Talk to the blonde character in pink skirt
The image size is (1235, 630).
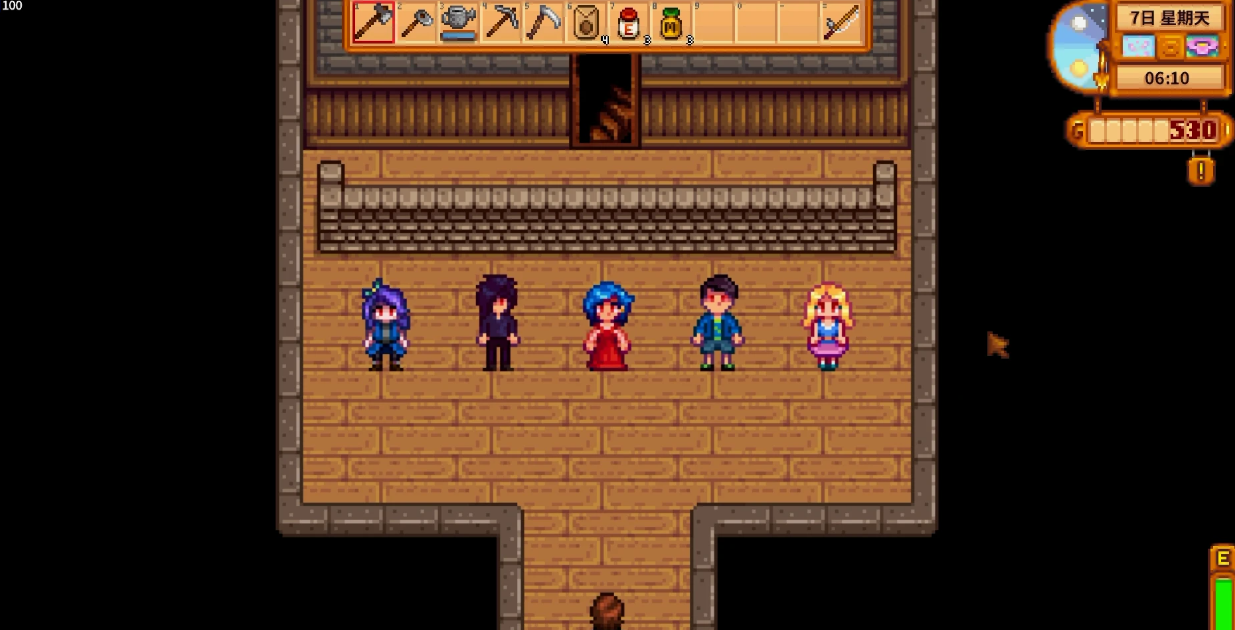[827, 326]
